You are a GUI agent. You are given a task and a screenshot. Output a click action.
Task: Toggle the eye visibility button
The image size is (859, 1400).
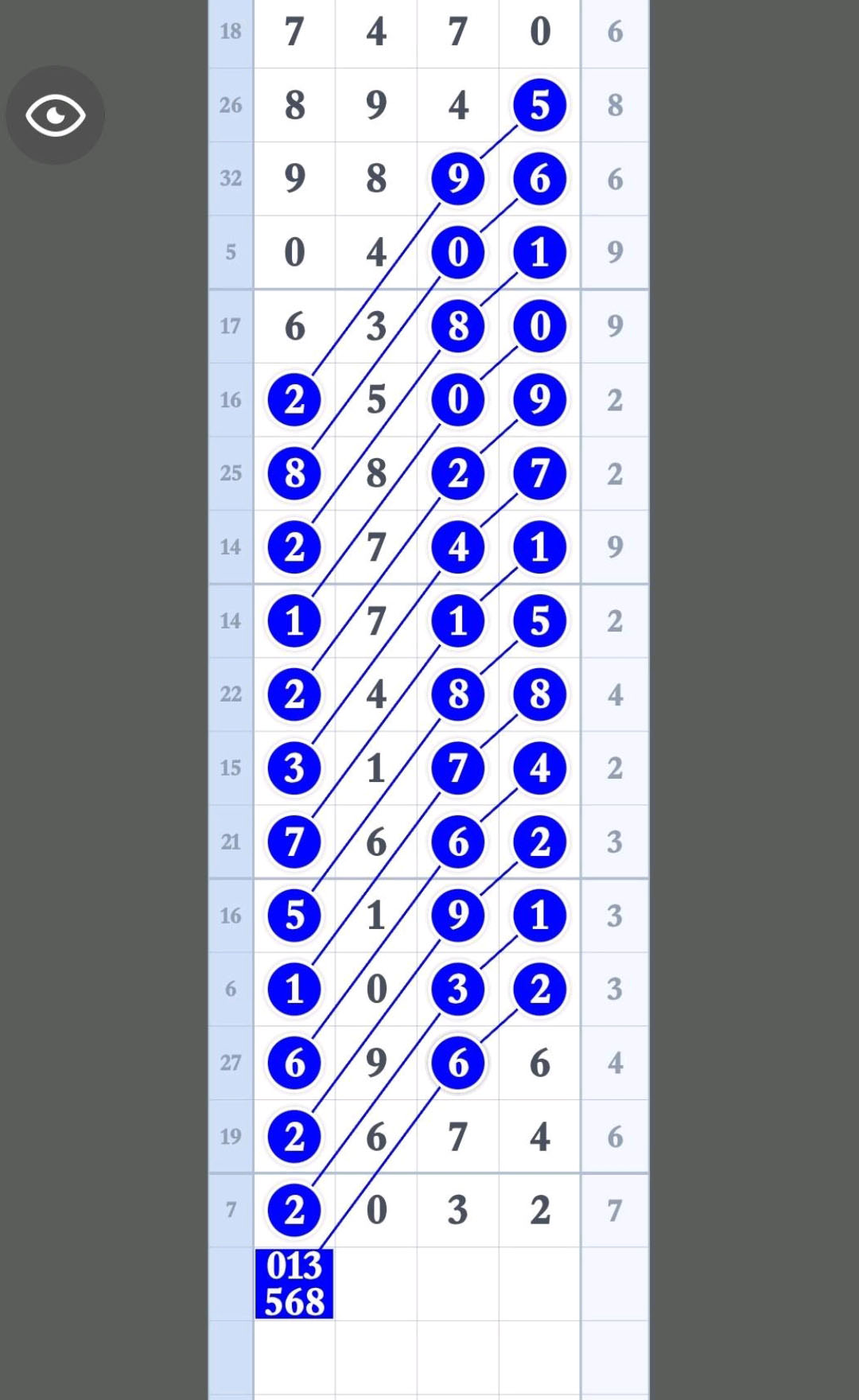pyautogui.click(x=55, y=115)
